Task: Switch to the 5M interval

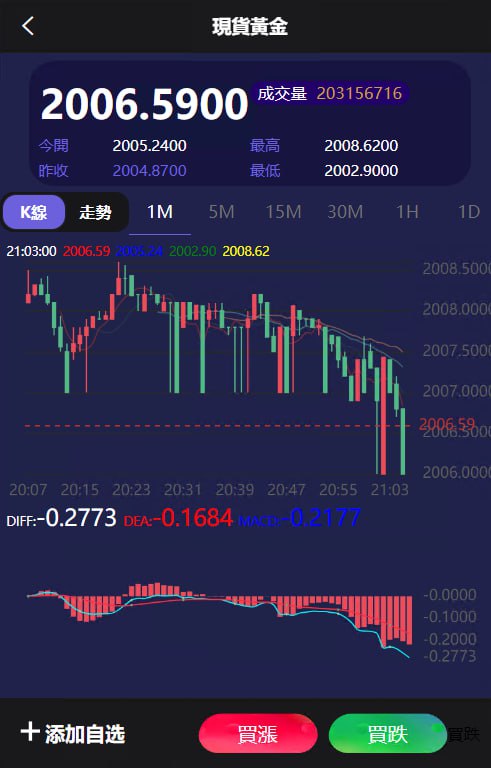Action: 221,212
